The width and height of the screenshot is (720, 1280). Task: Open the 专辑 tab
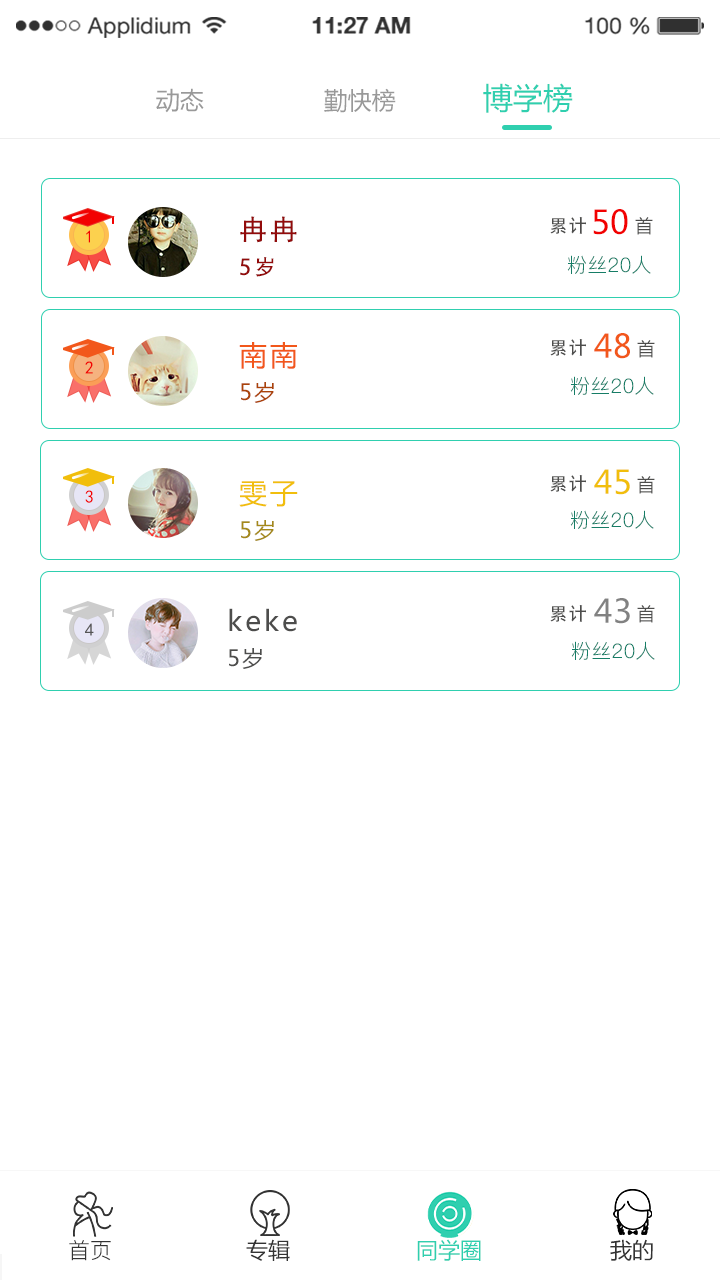point(269,1226)
